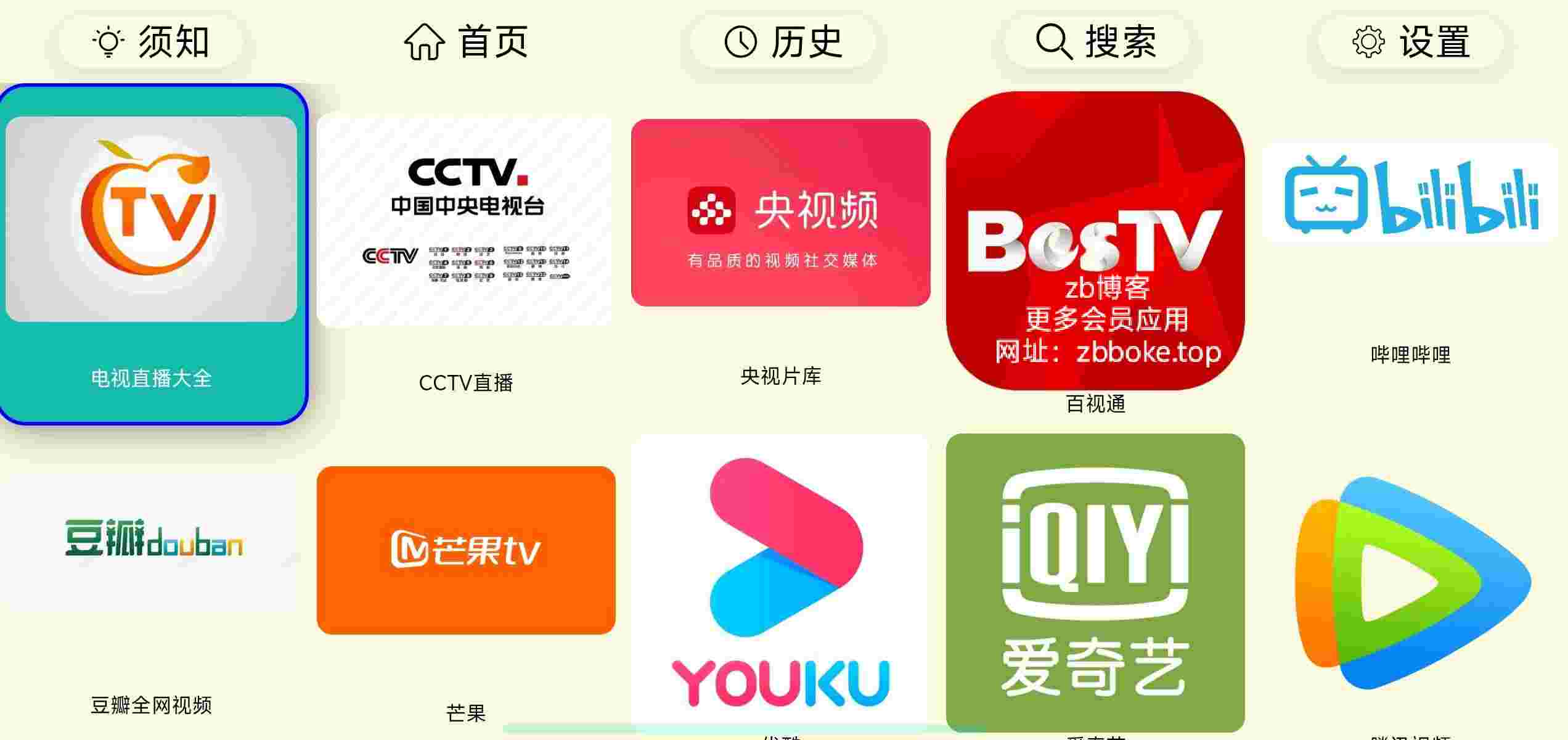
Task: Open the YOUKU tile
Action: coord(780,580)
